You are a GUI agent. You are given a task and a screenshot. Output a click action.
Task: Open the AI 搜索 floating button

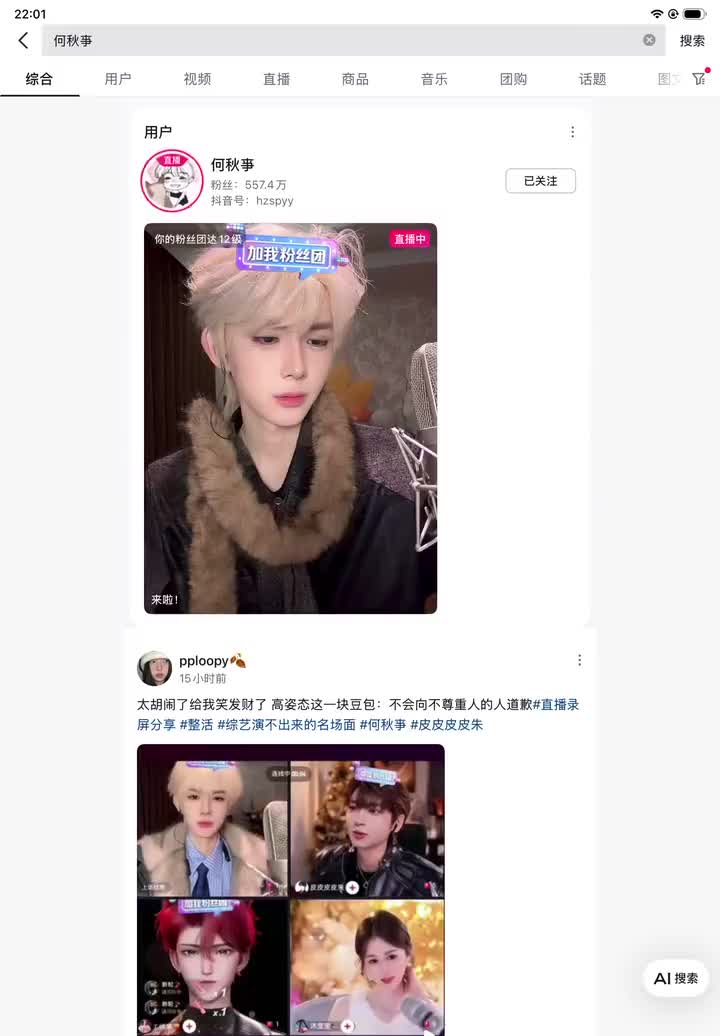pyautogui.click(x=676, y=978)
